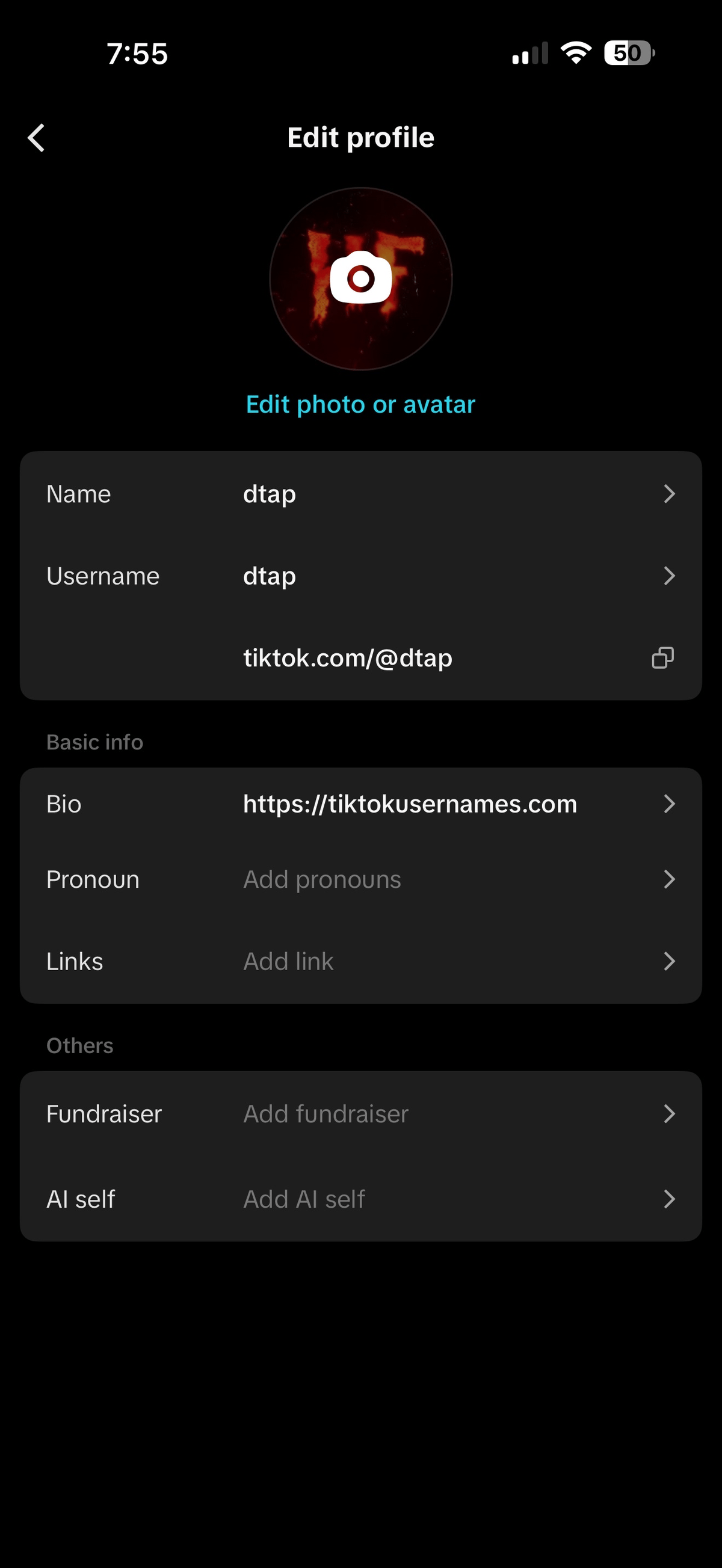Add a fundraiser to the profile

click(x=360, y=1114)
